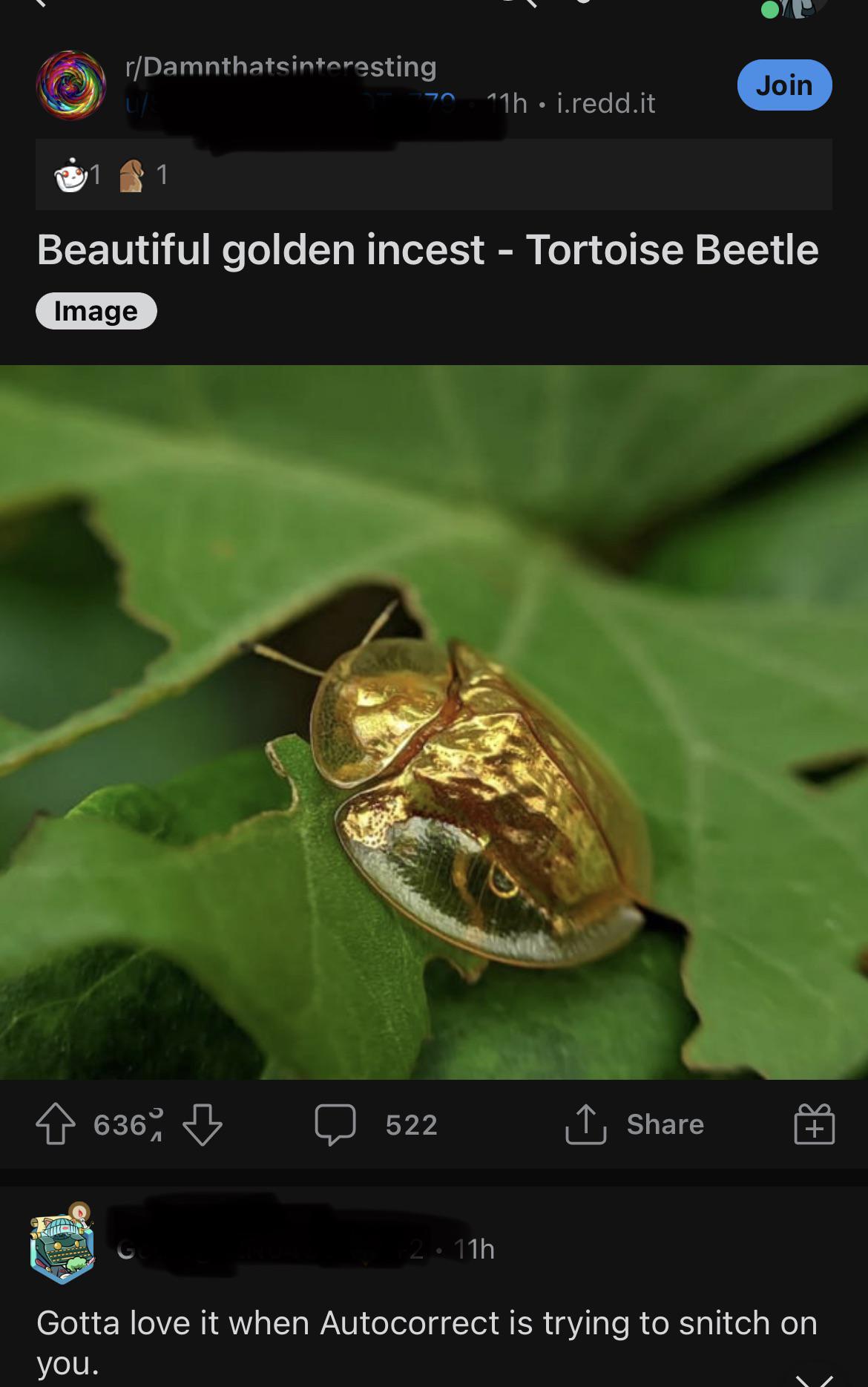Tap the Image label tag on the post
Screen dimensions: 868x1387
point(96,311)
